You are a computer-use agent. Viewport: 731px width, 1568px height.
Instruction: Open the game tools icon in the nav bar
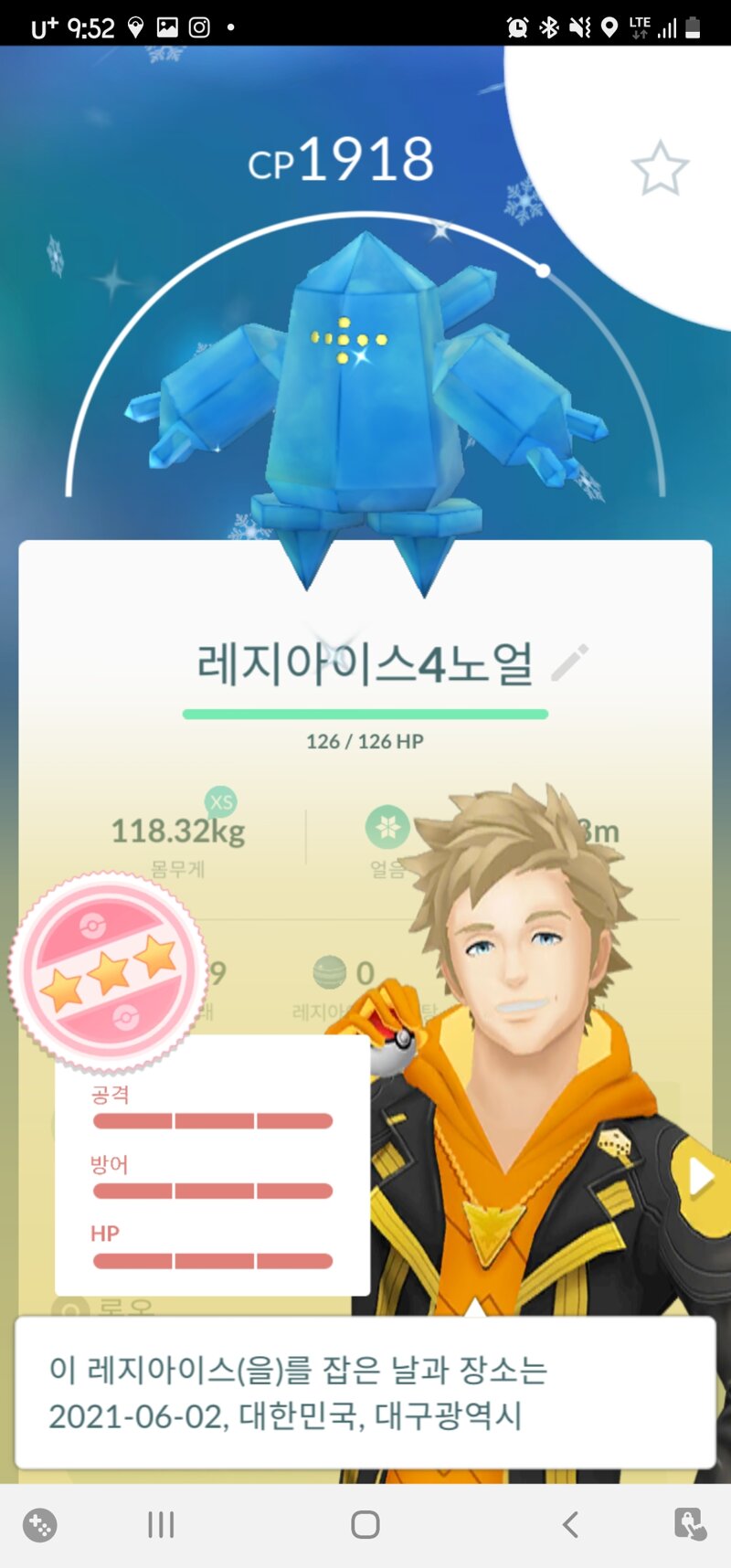point(39,1524)
